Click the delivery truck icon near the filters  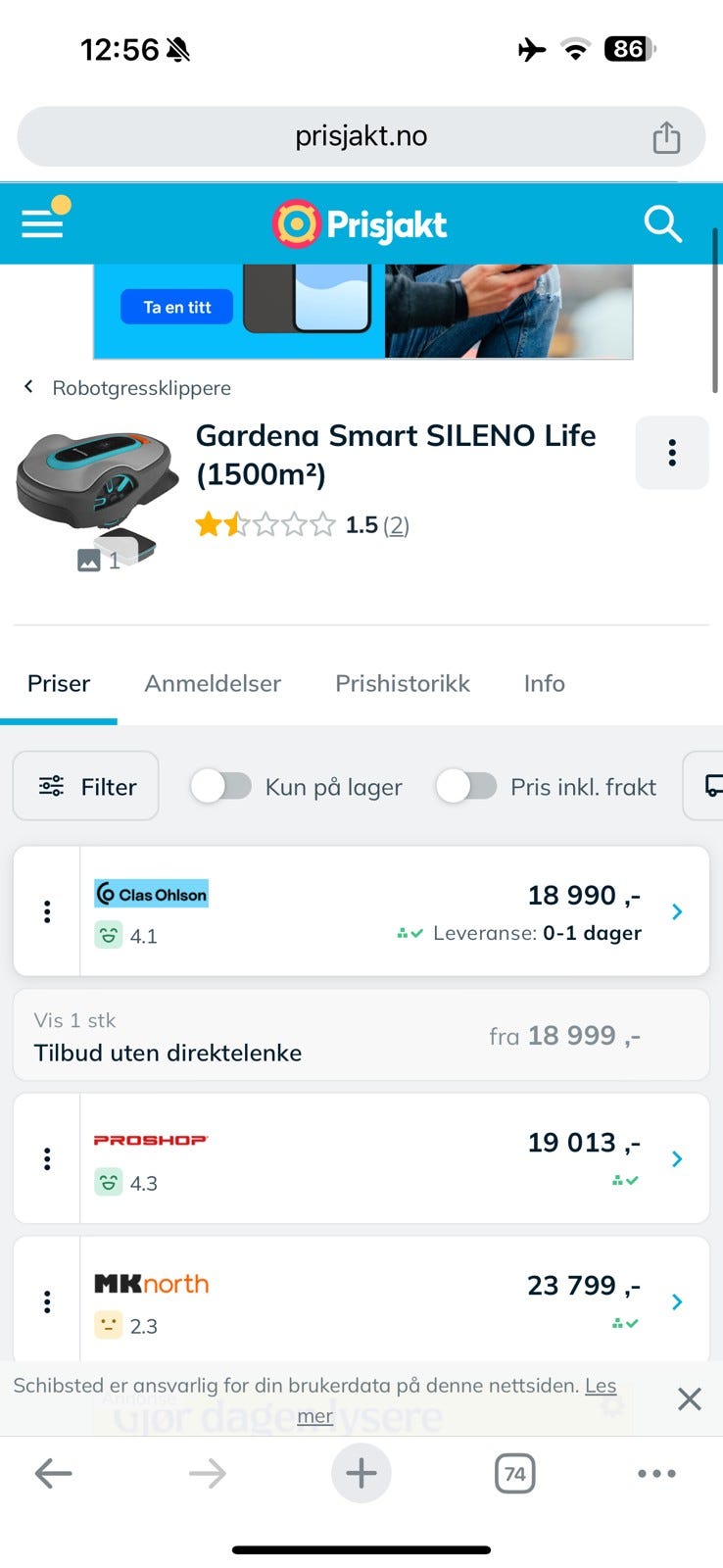click(714, 786)
